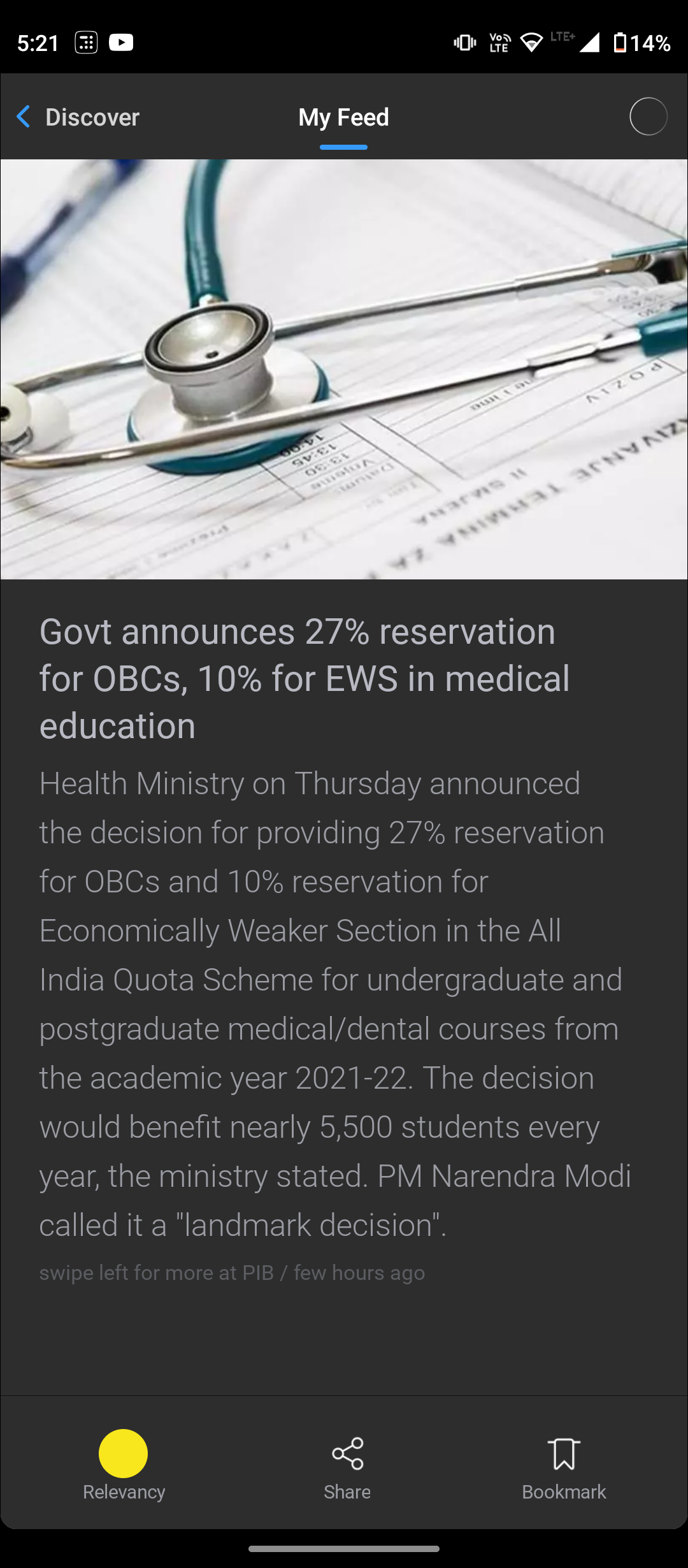The image size is (688, 1568).
Task: Open the stethoscope article image
Action: click(x=344, y=369)
